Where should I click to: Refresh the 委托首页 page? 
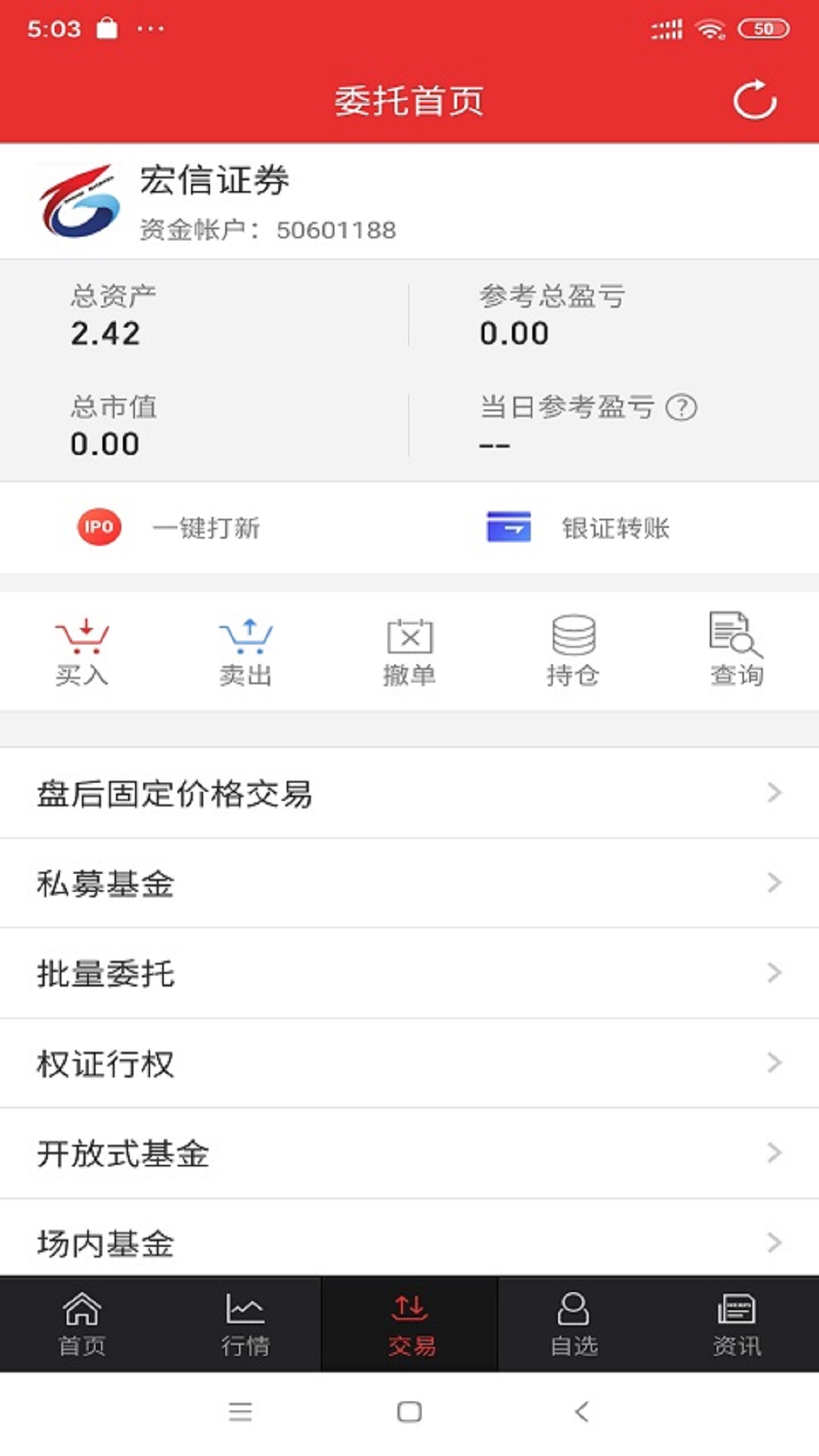click(755, 100)
